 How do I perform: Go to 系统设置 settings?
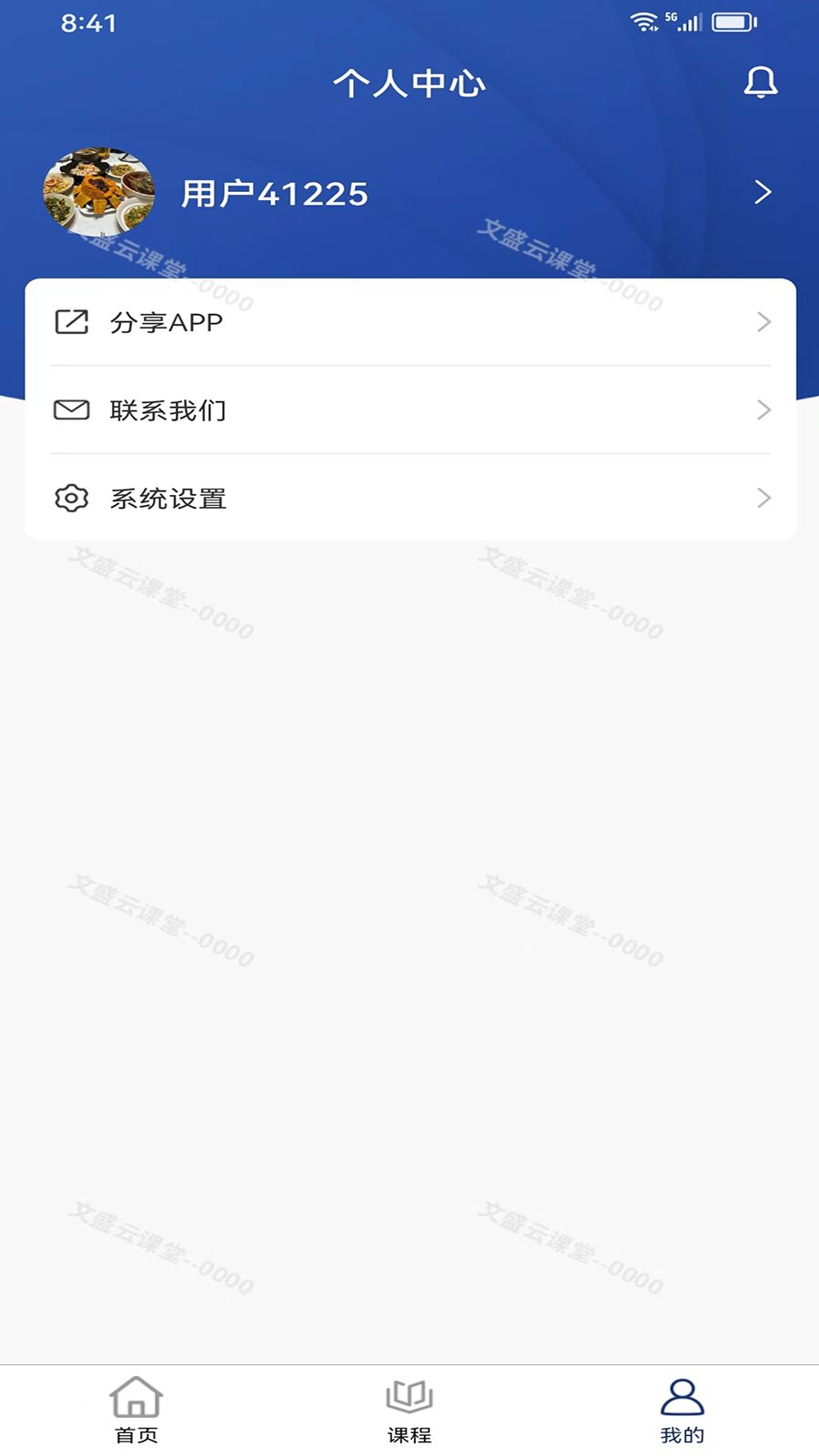(x=409, y=498)
